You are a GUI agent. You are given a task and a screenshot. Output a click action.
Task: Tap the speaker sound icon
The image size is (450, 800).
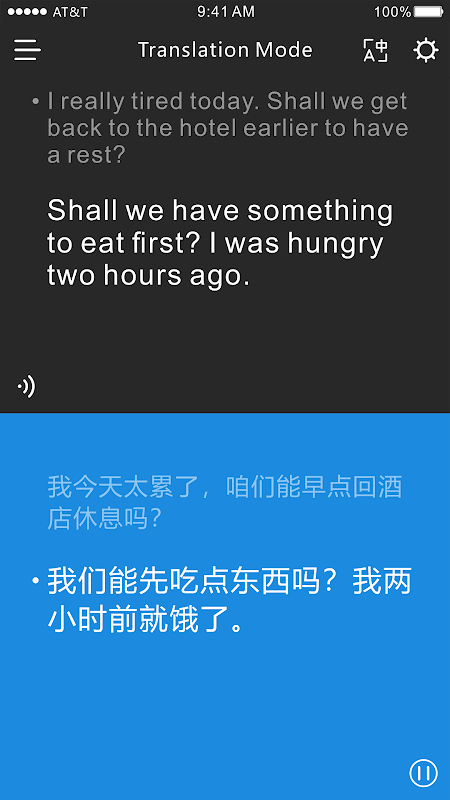coord(26,386)
